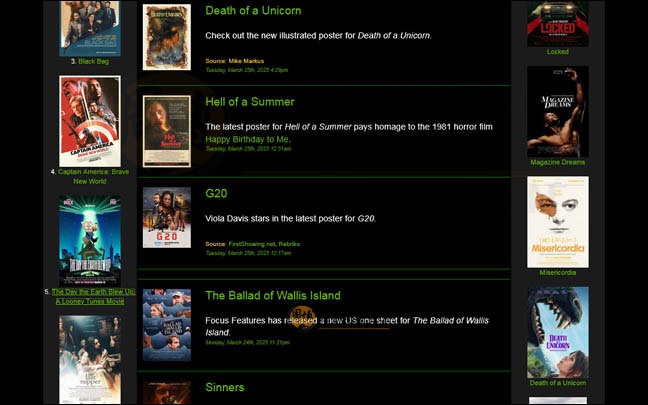Viewport: 648px width, 405px height.
Task: Open the Misericordia poster thumbnail
Action: coord(557,222)
